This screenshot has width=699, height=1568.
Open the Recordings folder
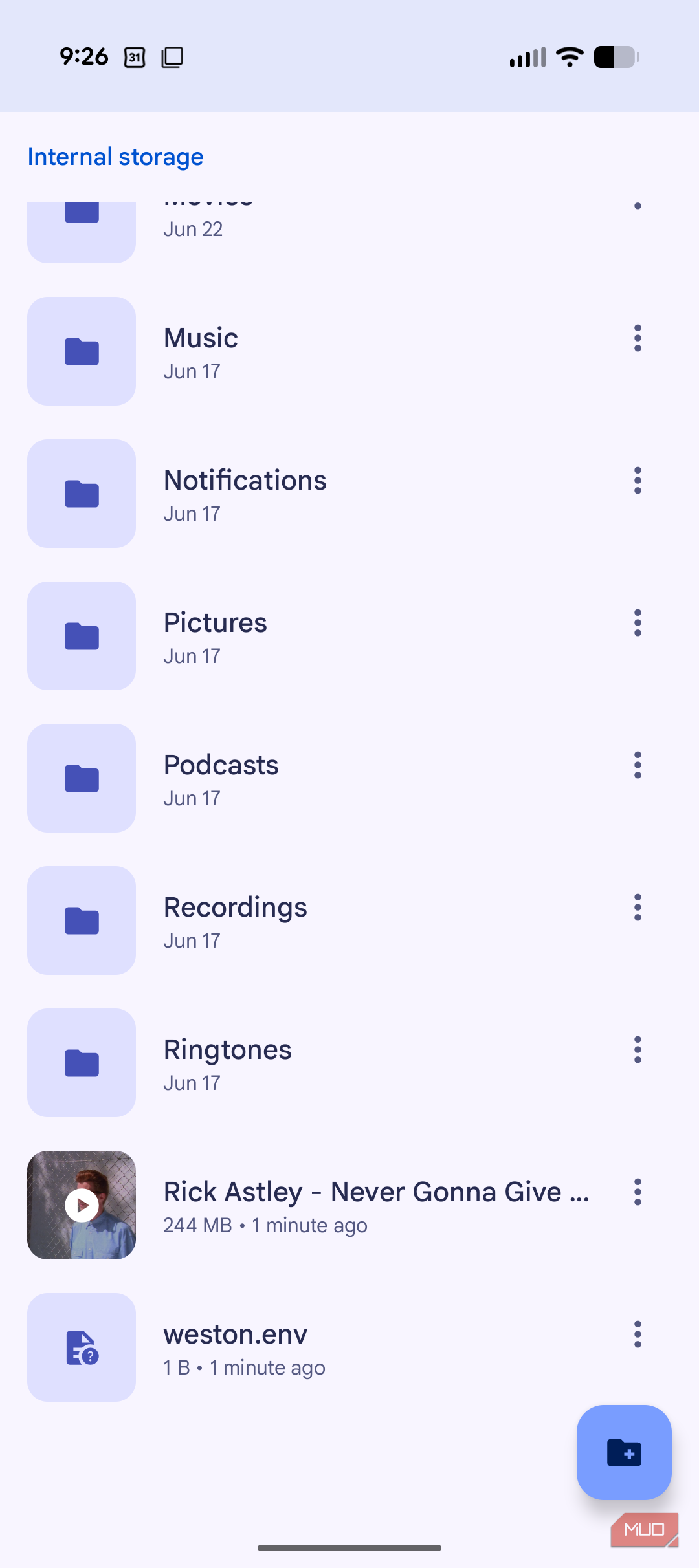pos(349,920)
